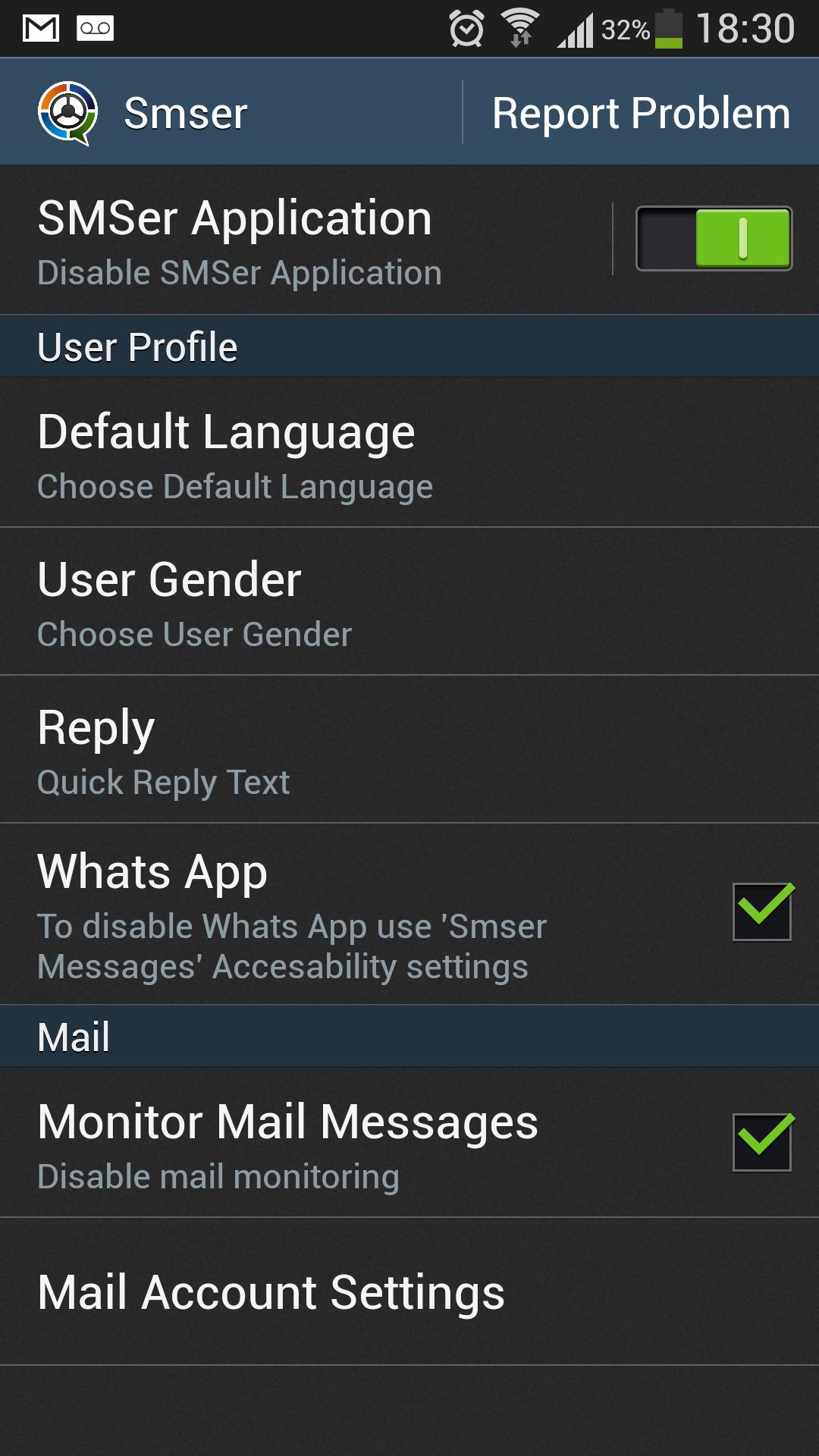Uncheck the Whats App checkbox
This screenshot has height=1456, width=819.
[762, 912]
